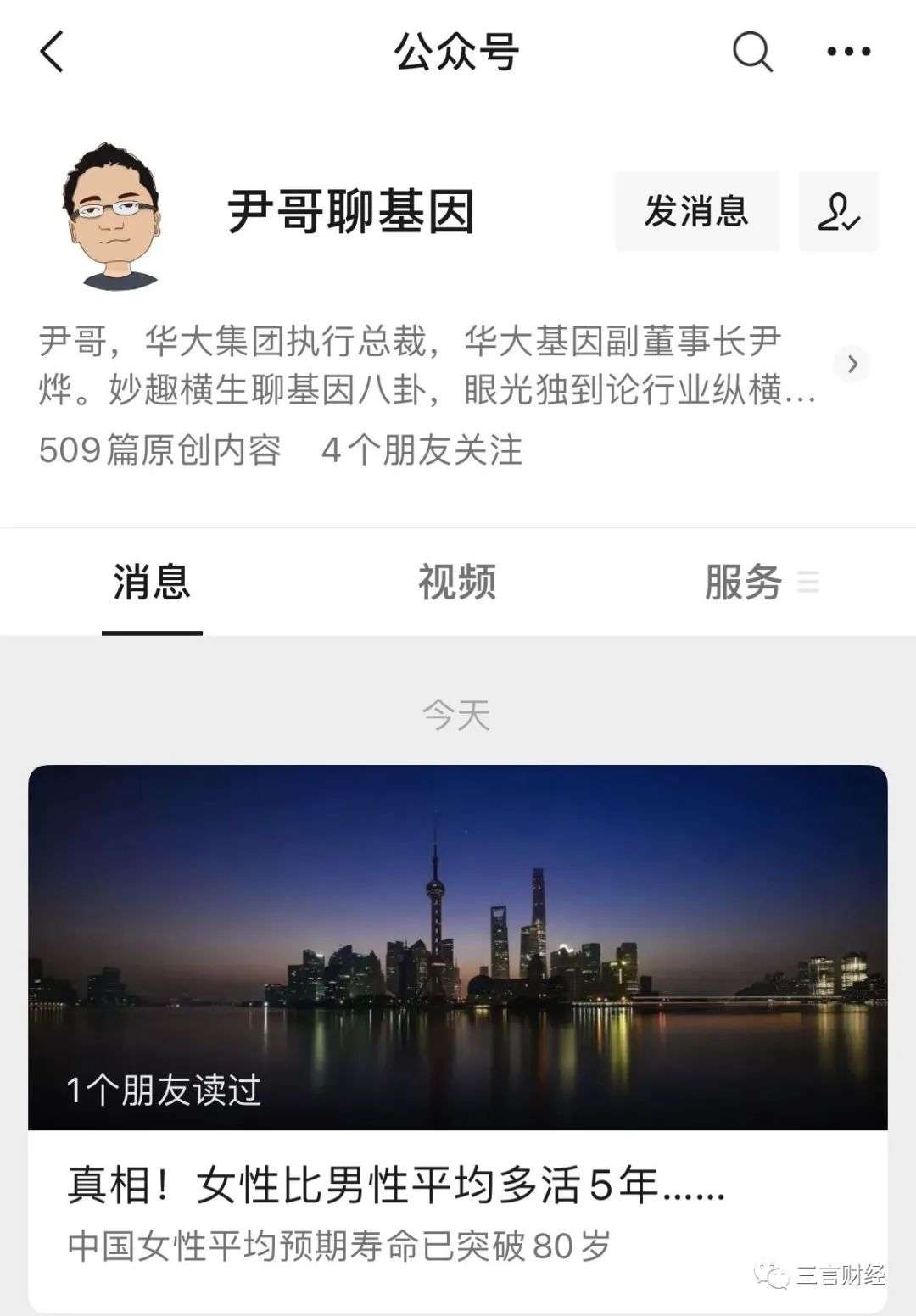View the 尹哥聊基因 profile avatar
This screenshot has height=1316, width=916.
point(112,216)
